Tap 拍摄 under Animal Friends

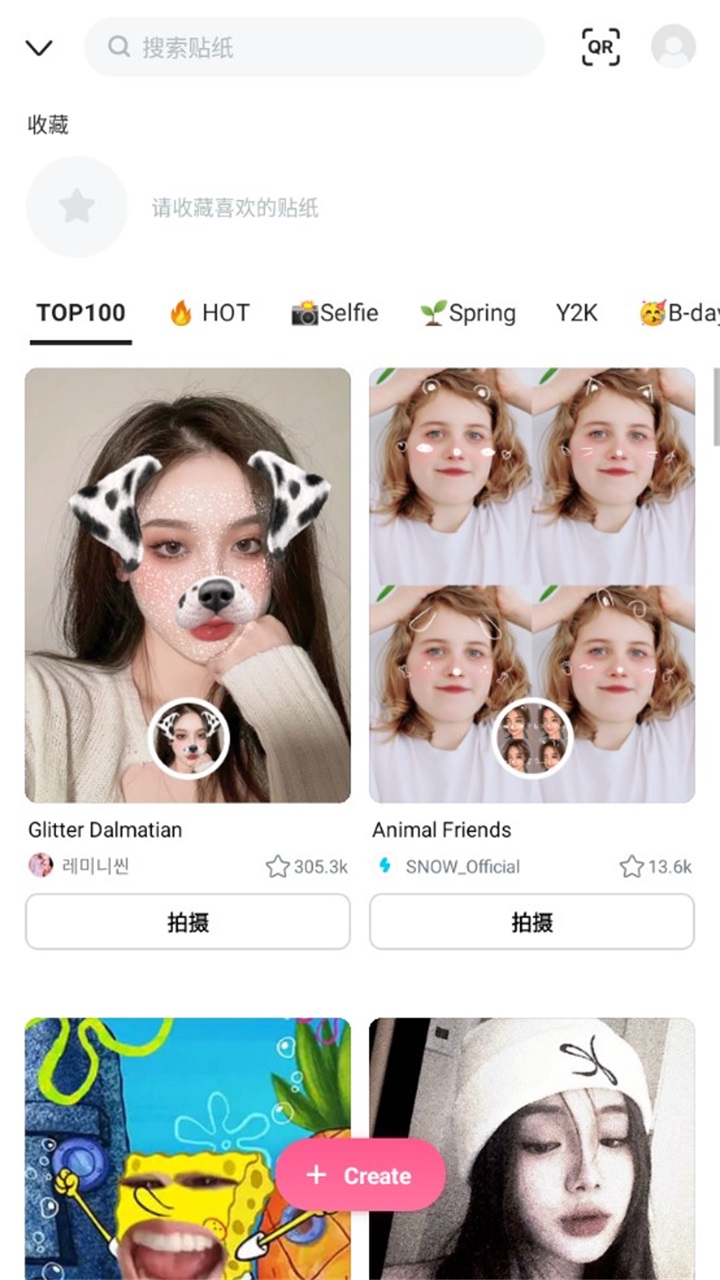(532, 921)
